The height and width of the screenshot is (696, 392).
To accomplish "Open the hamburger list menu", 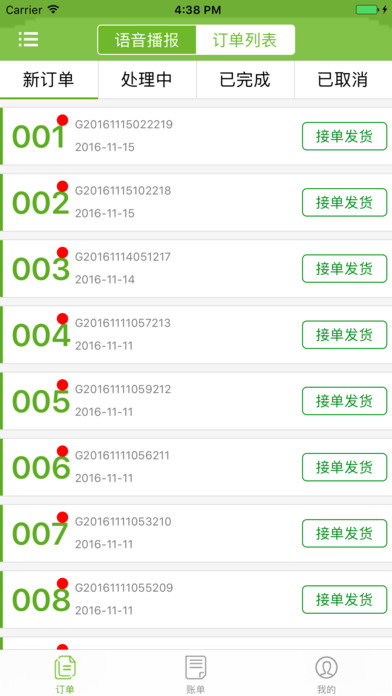I will click(28, 40).
